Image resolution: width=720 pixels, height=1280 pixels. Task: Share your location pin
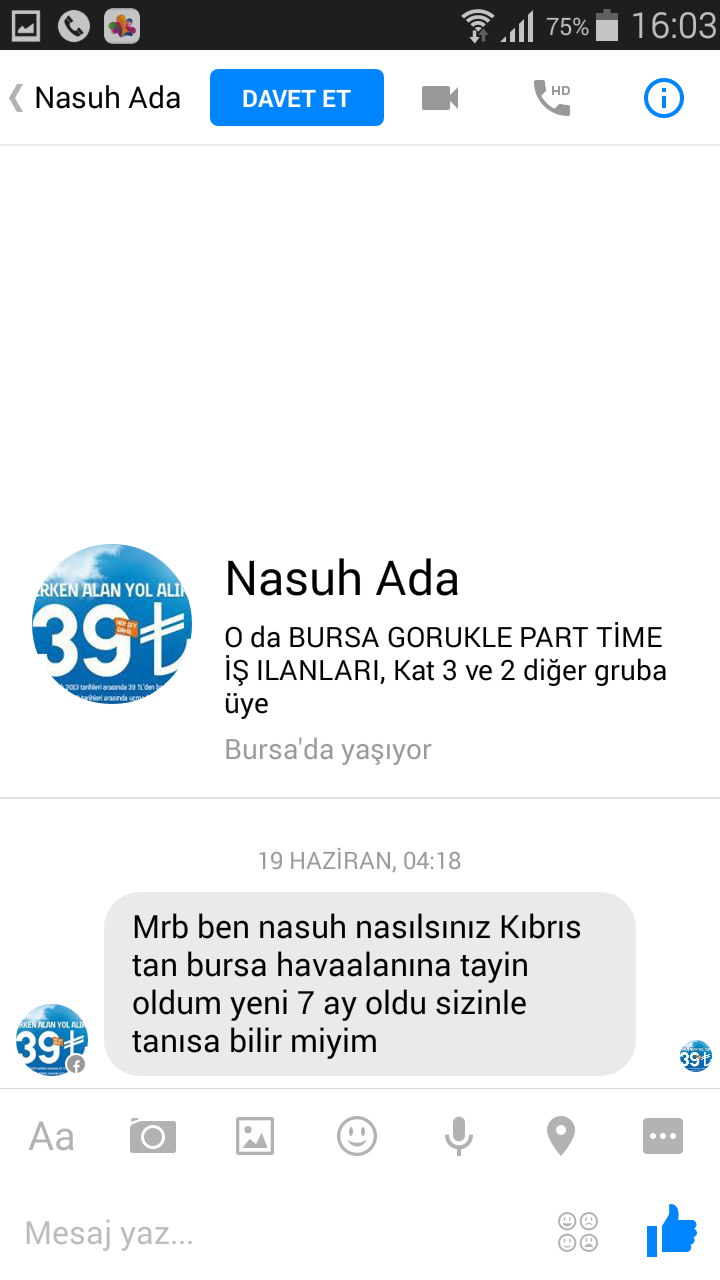pos(560,1137)
